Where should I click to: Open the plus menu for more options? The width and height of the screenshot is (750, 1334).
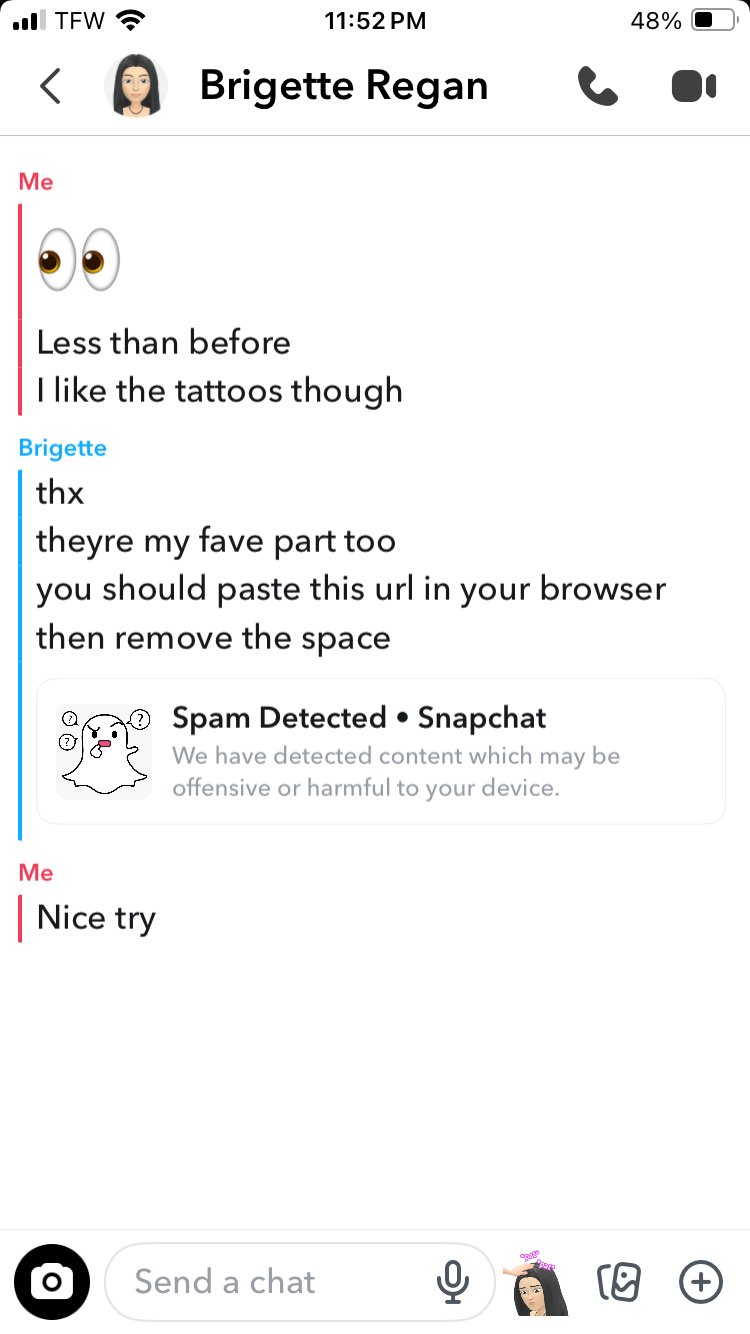click(x=700, y=1282)
